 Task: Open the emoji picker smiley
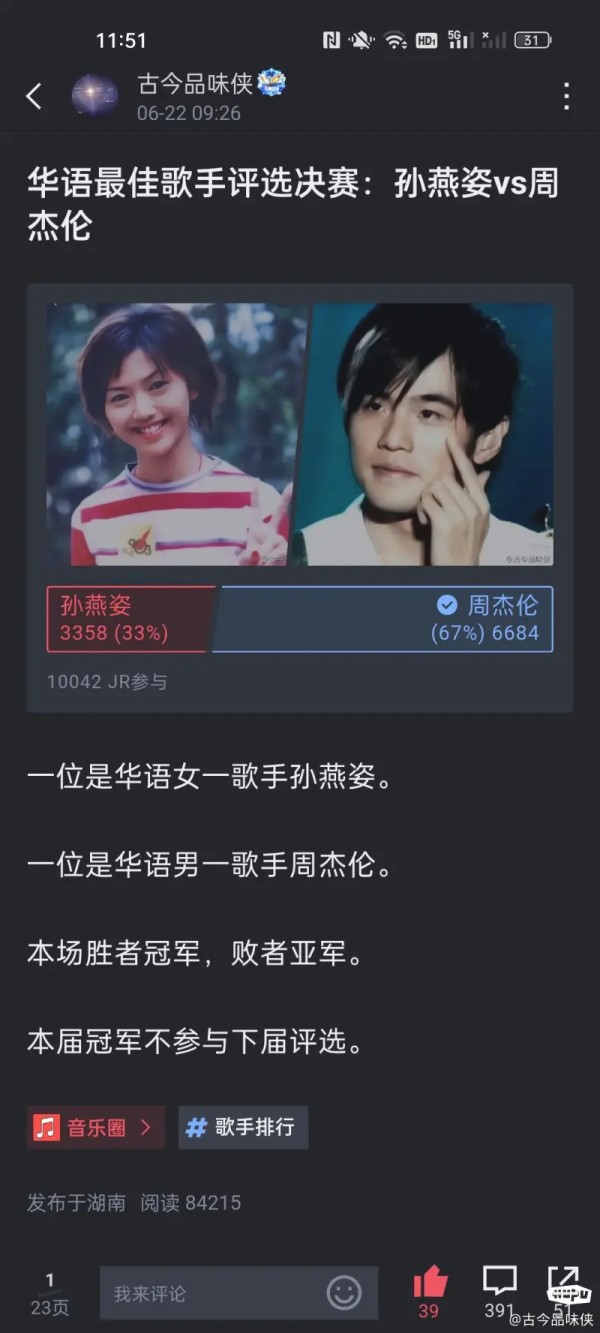point(344,1293)
